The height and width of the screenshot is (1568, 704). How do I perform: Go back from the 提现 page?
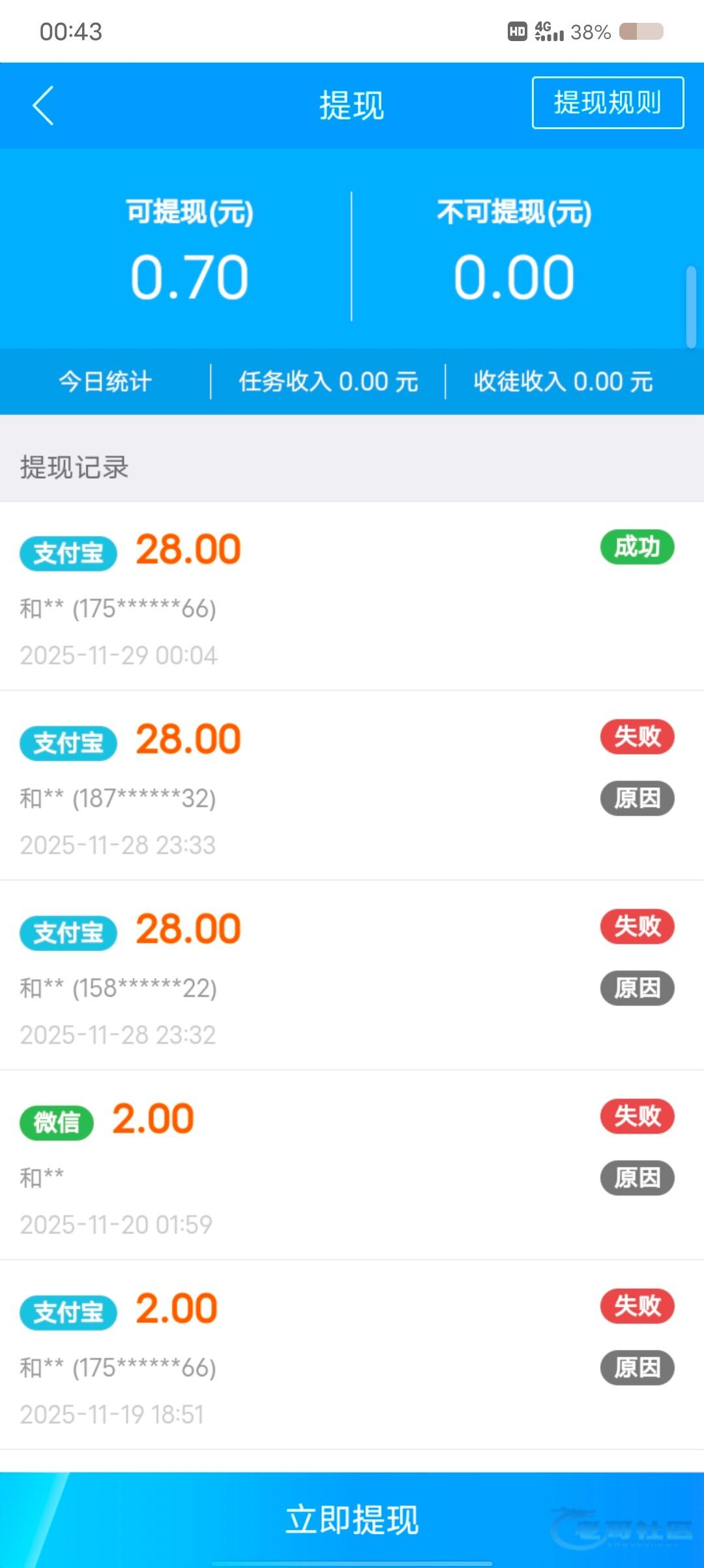tap(43, 105)
